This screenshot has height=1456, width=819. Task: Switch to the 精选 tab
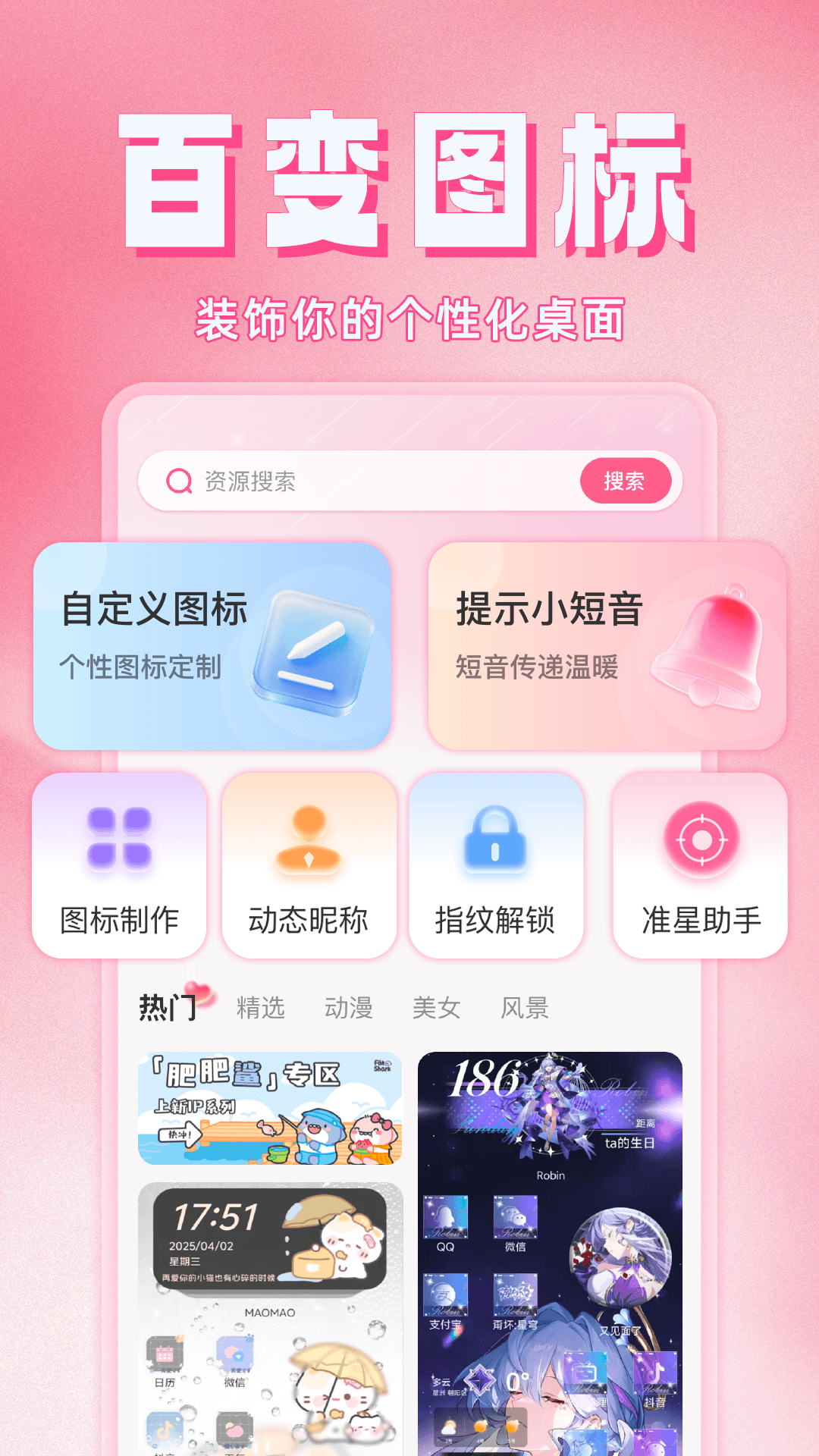261,1007
